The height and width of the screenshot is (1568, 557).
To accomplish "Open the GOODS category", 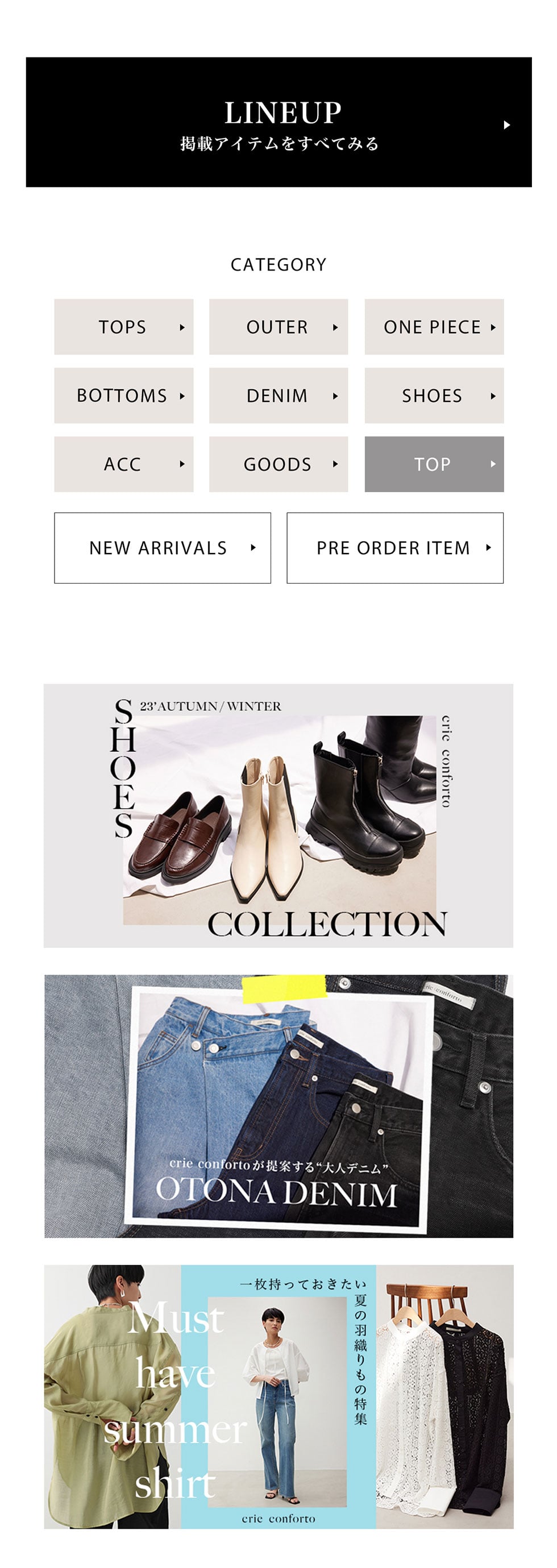I will (278, 464).
